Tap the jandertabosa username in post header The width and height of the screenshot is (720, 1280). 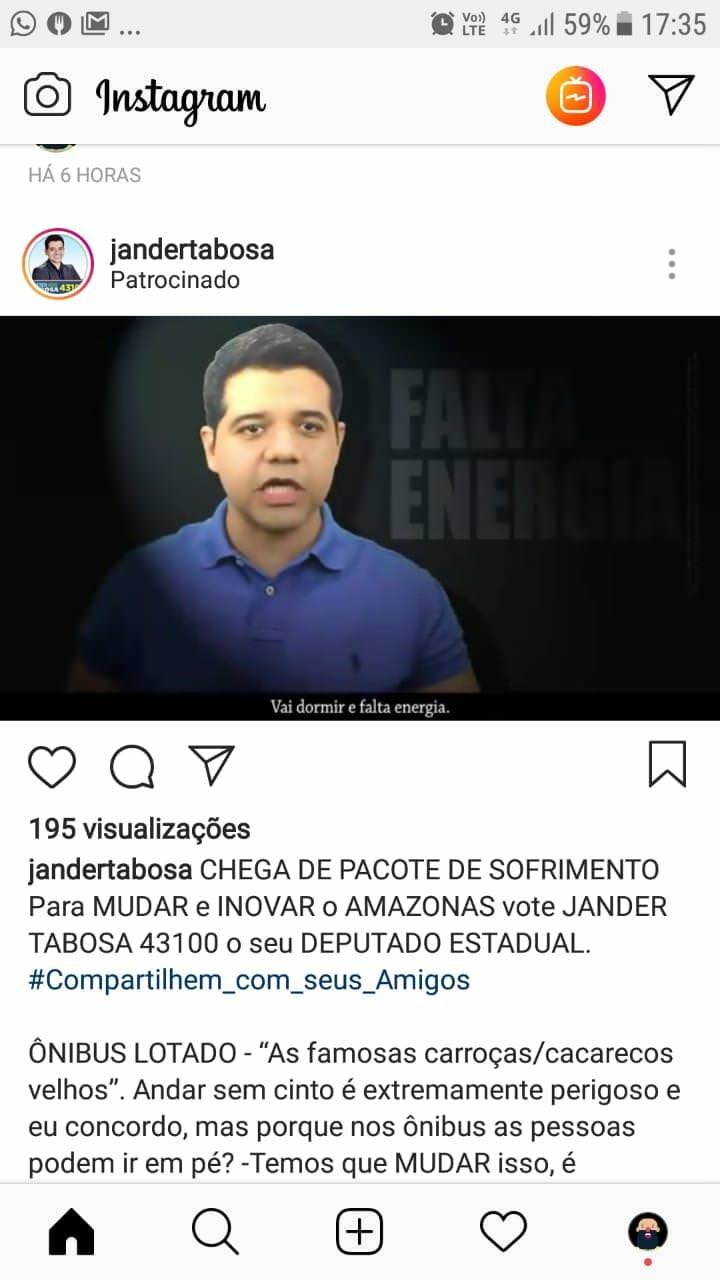[x=191, y=249]
